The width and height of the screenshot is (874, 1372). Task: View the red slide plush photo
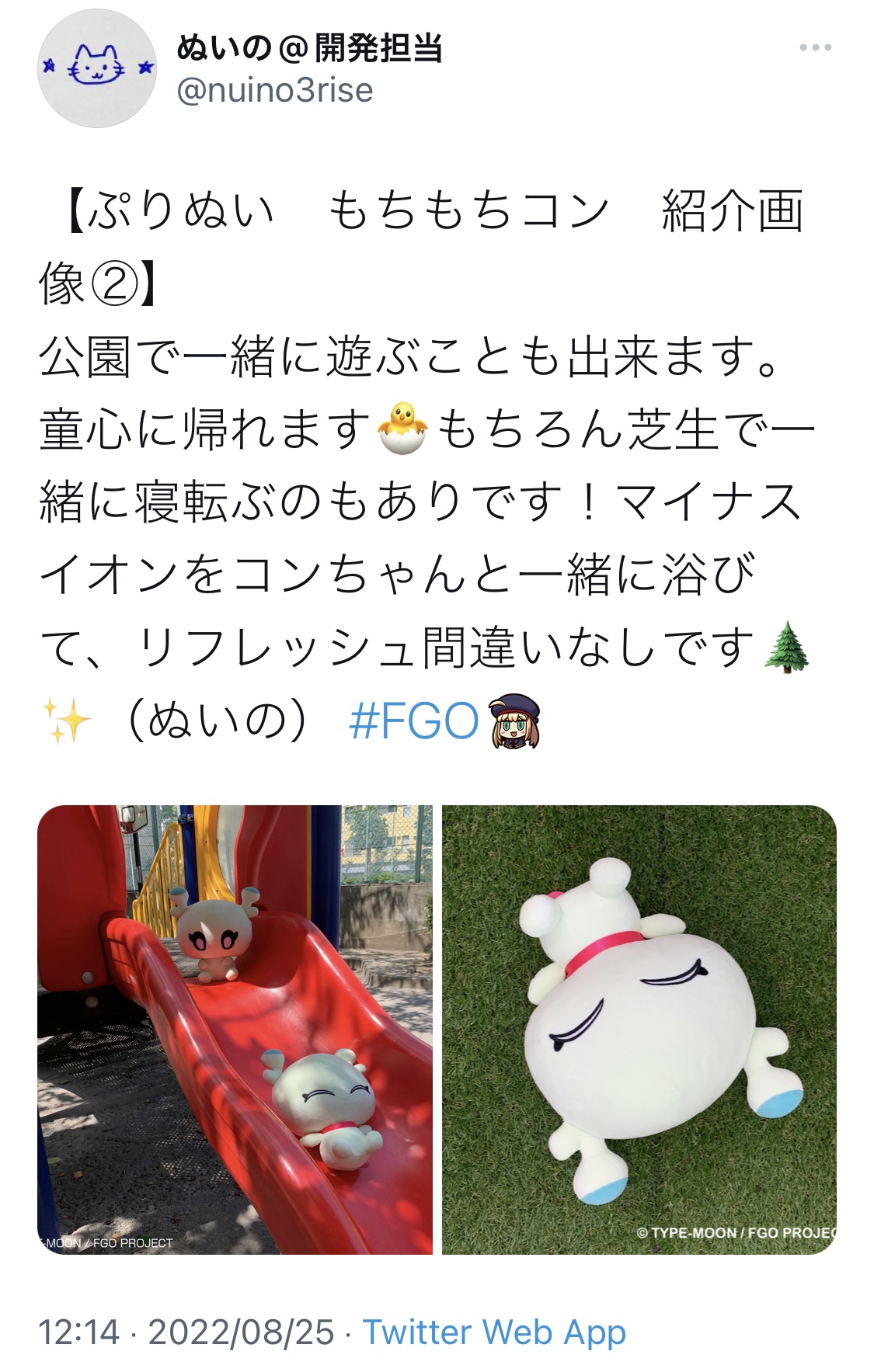tap(235, 1029)
